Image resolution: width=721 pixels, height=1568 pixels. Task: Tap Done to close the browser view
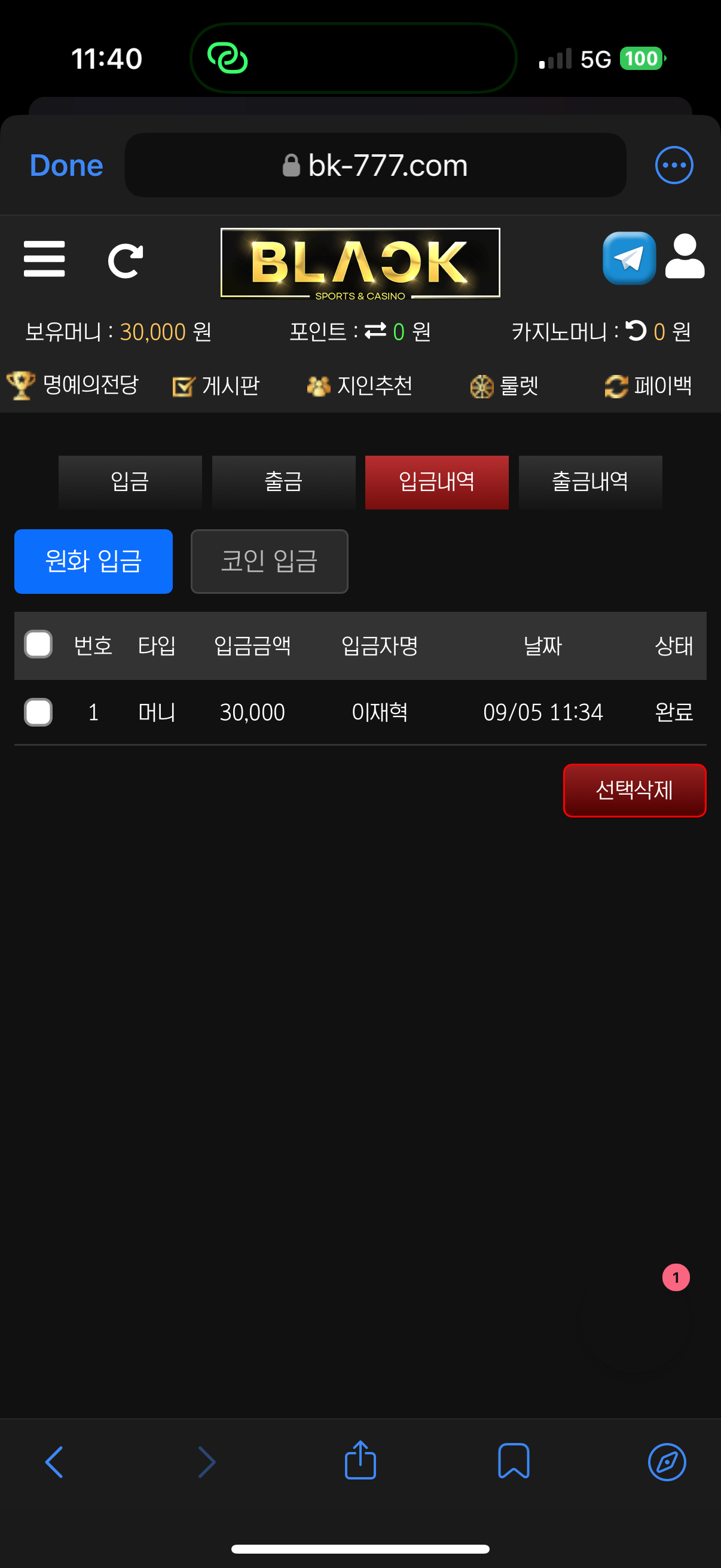pos(66,165)
